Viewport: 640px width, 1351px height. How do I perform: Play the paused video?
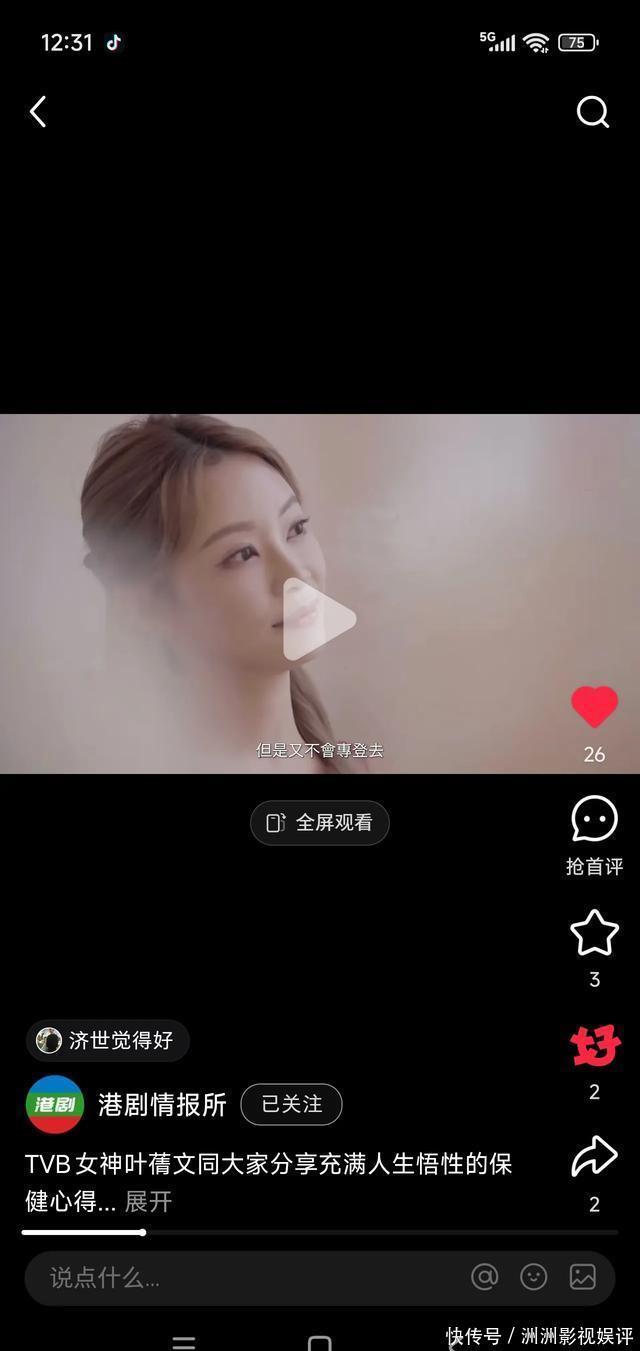[319, 619]
